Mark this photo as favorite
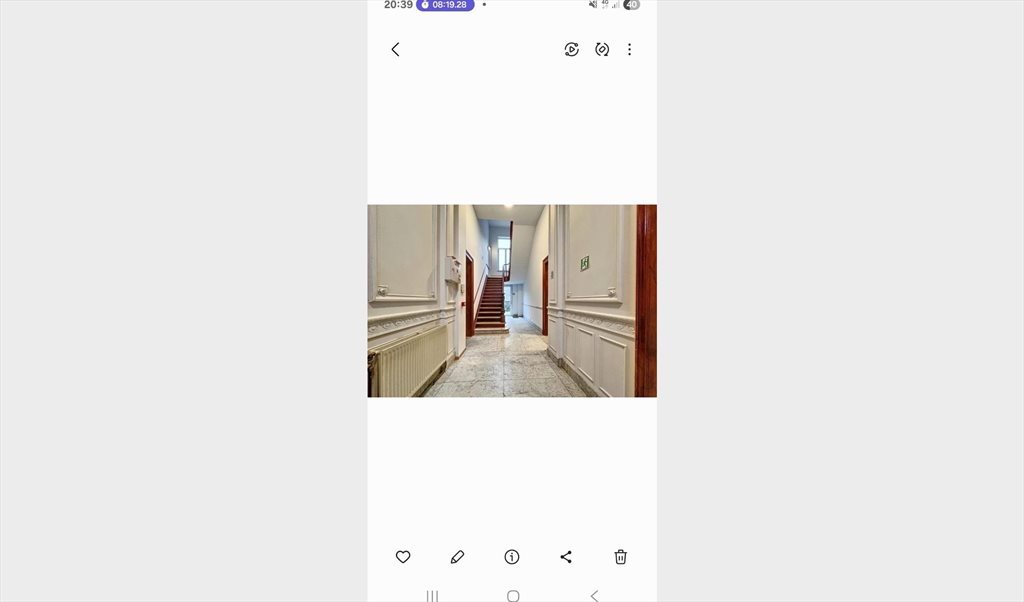The width and height of the screenshot is (1024, 602). point(403,557)
